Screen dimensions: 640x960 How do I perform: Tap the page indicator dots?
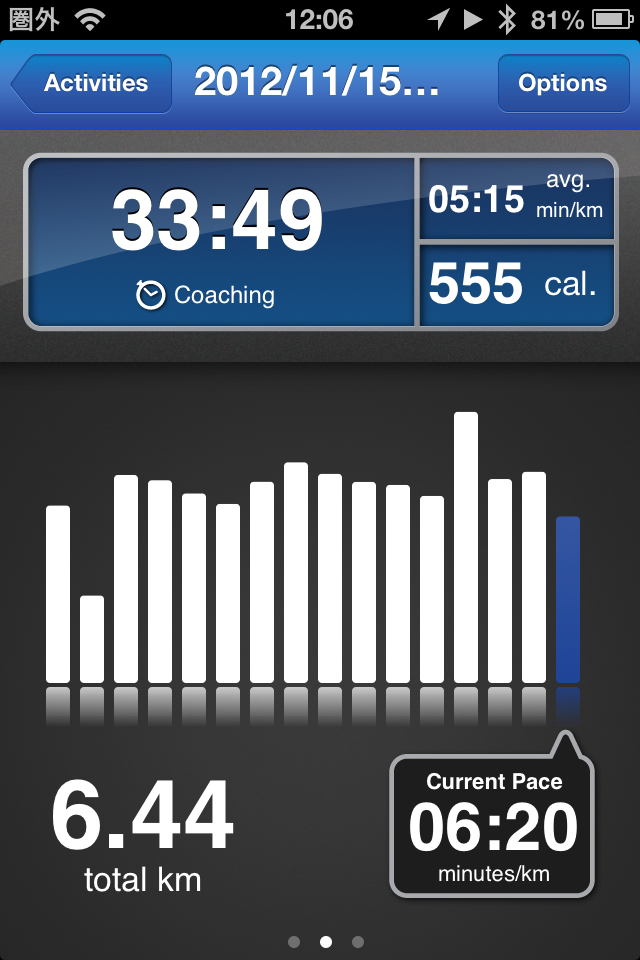[325, 941]
